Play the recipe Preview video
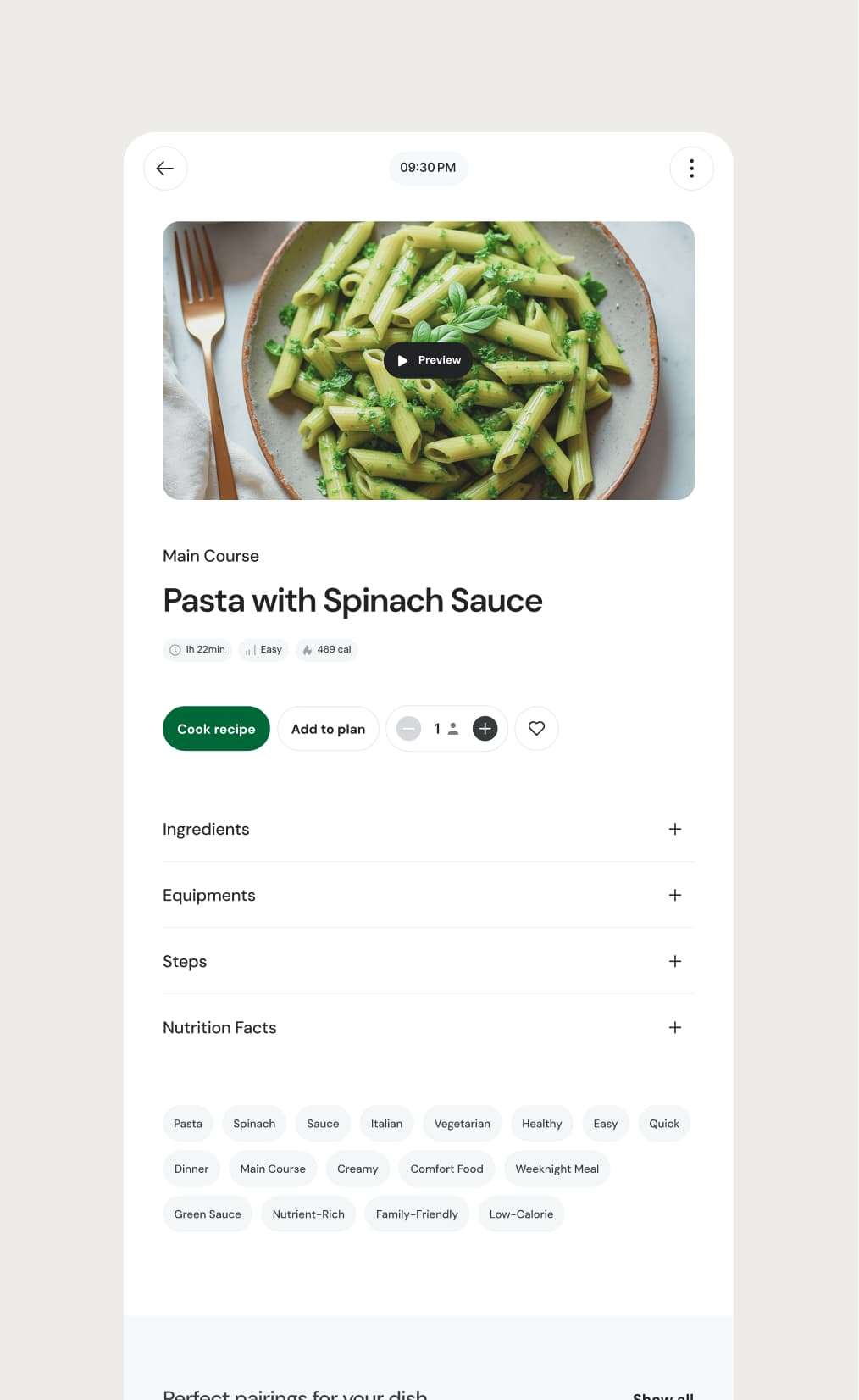Viewport: 859px width, 1400px height. point(429,360)
